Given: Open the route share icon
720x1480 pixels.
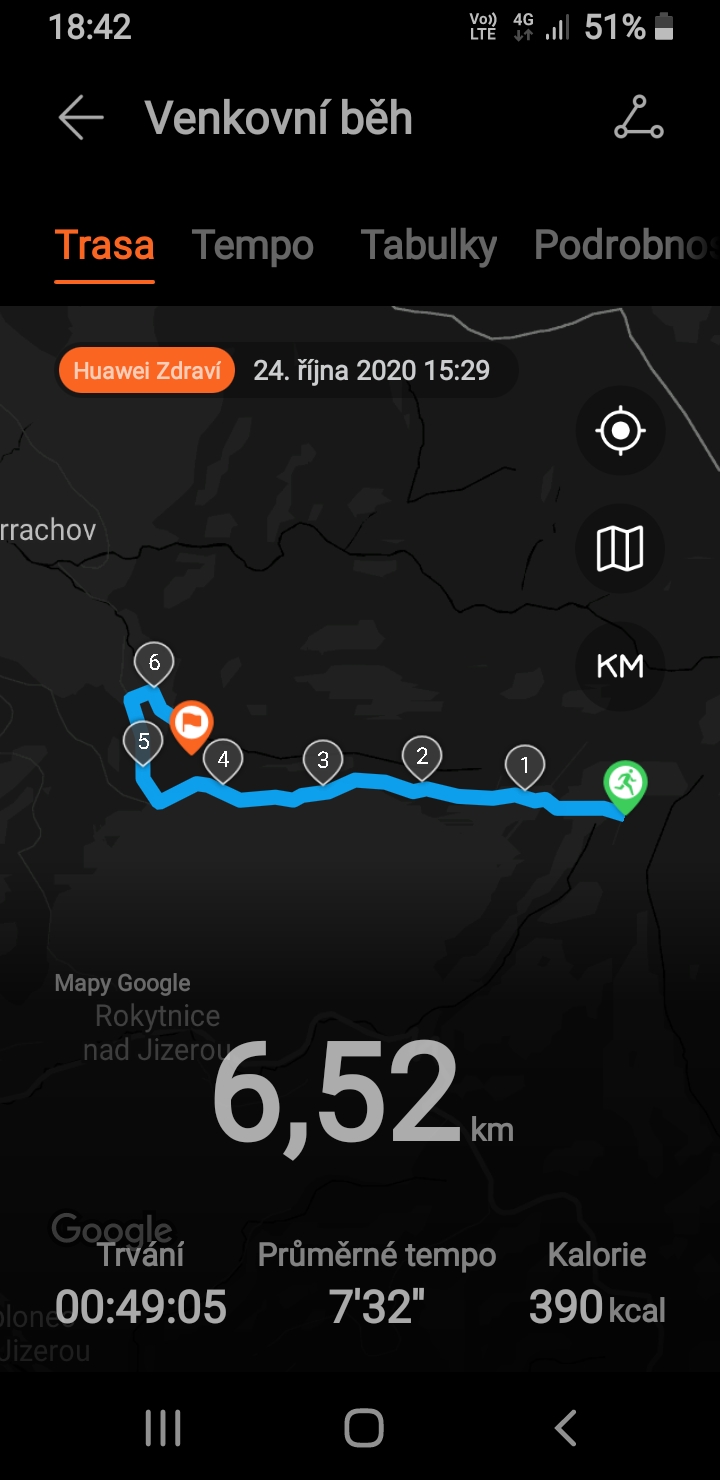Looking at the screenshot, I should 638,118.
